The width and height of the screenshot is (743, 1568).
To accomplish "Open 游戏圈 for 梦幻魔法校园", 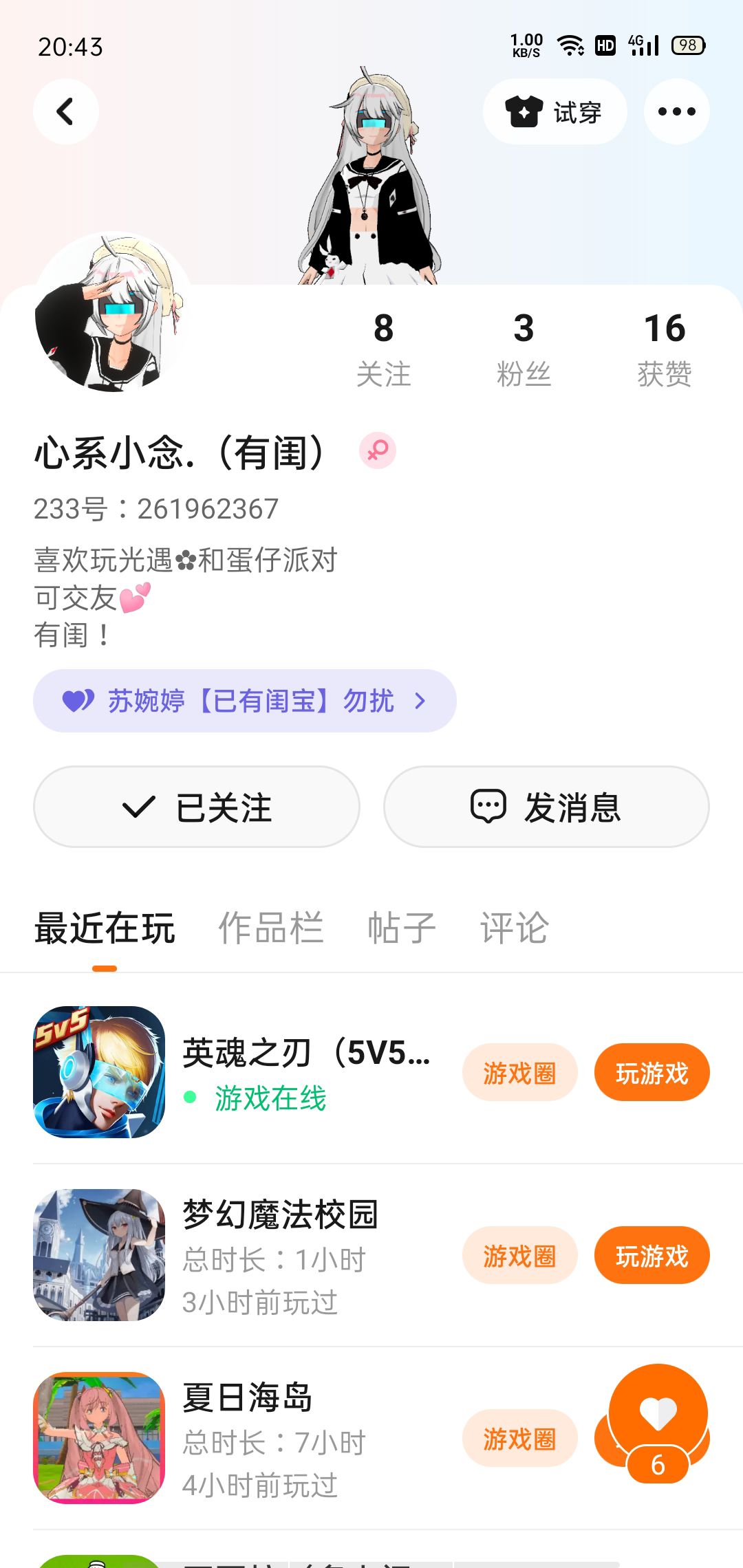I will [519, 1256].
